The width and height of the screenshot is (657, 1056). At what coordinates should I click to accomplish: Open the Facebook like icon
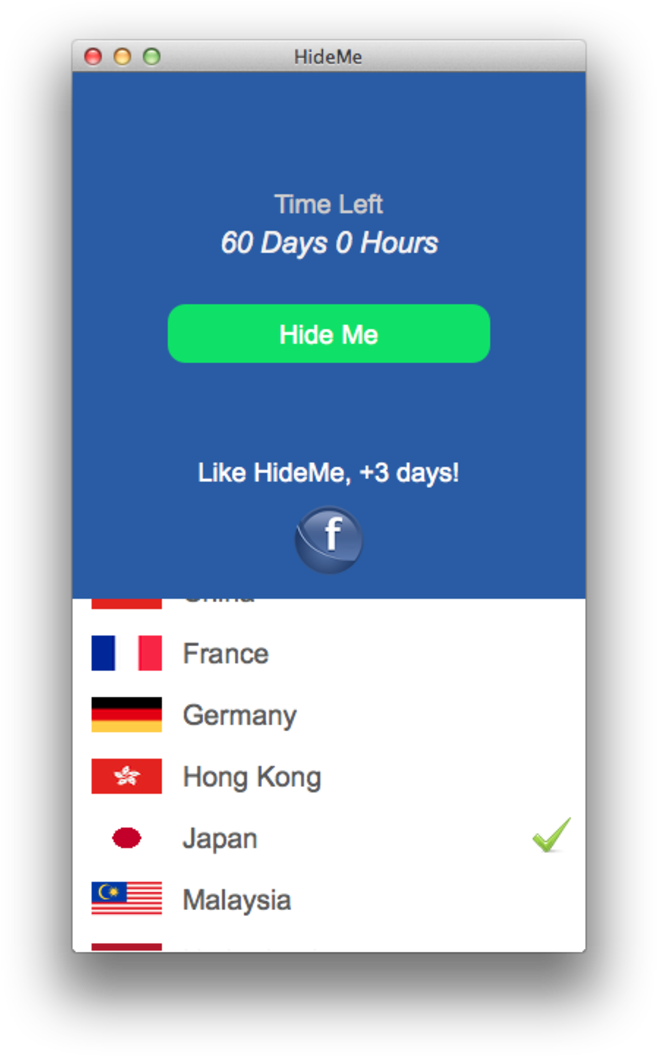click(328, 539)
